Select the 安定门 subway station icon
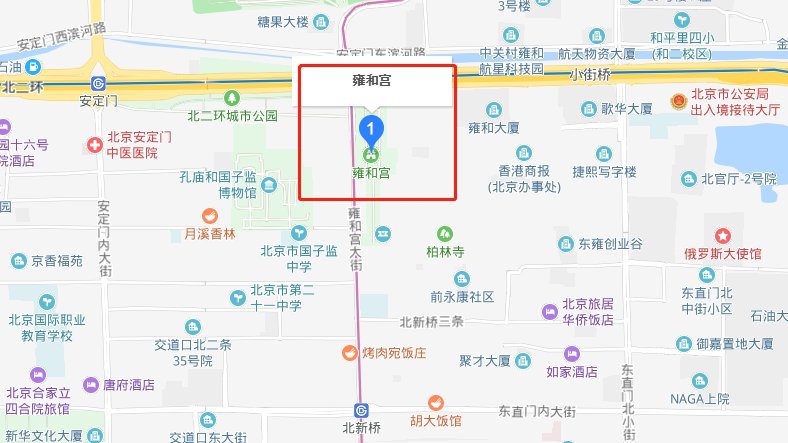Image resolution: width=788 pixels, height=443 pixels. (98, 83)
